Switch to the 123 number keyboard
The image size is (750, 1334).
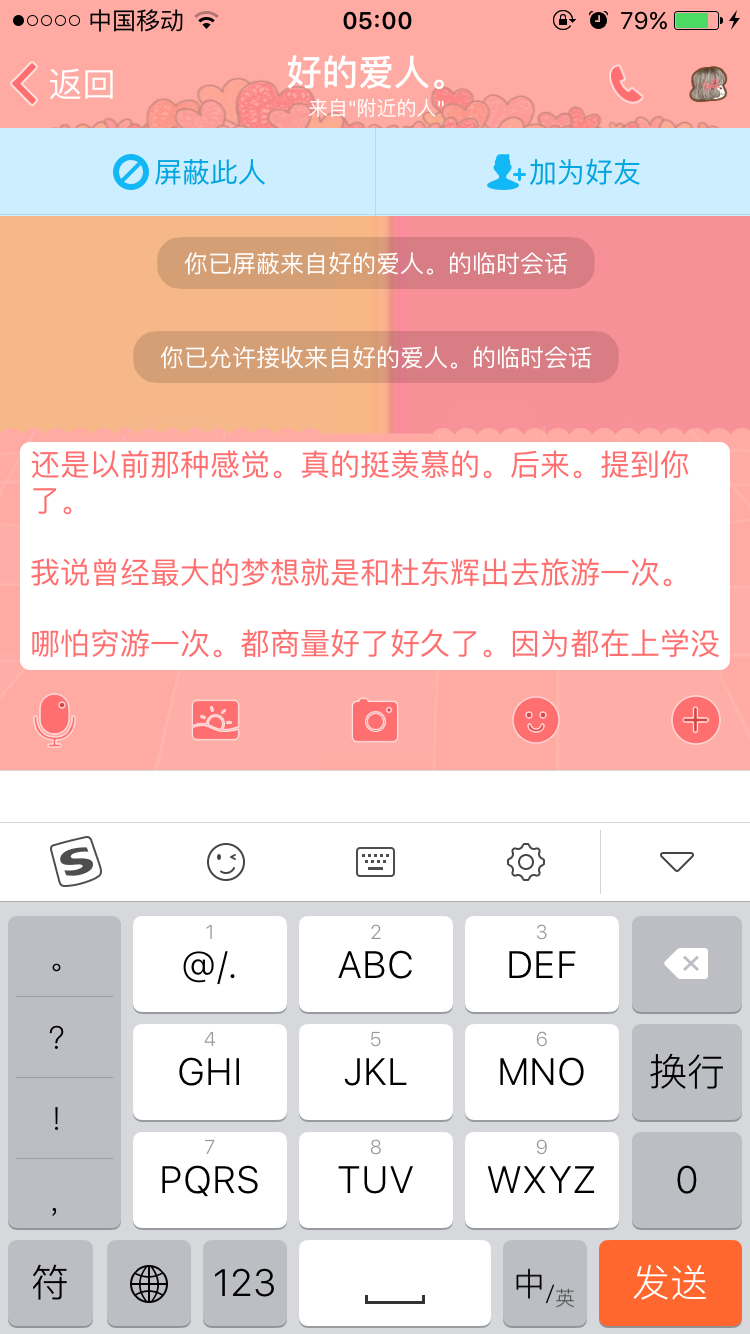pyautogui.click(x=244, y=1284)
